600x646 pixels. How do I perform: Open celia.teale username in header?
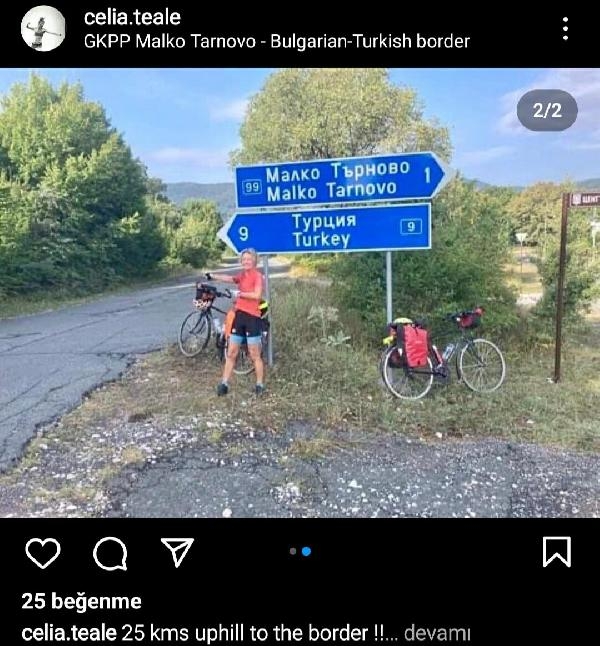coord(131,16)
